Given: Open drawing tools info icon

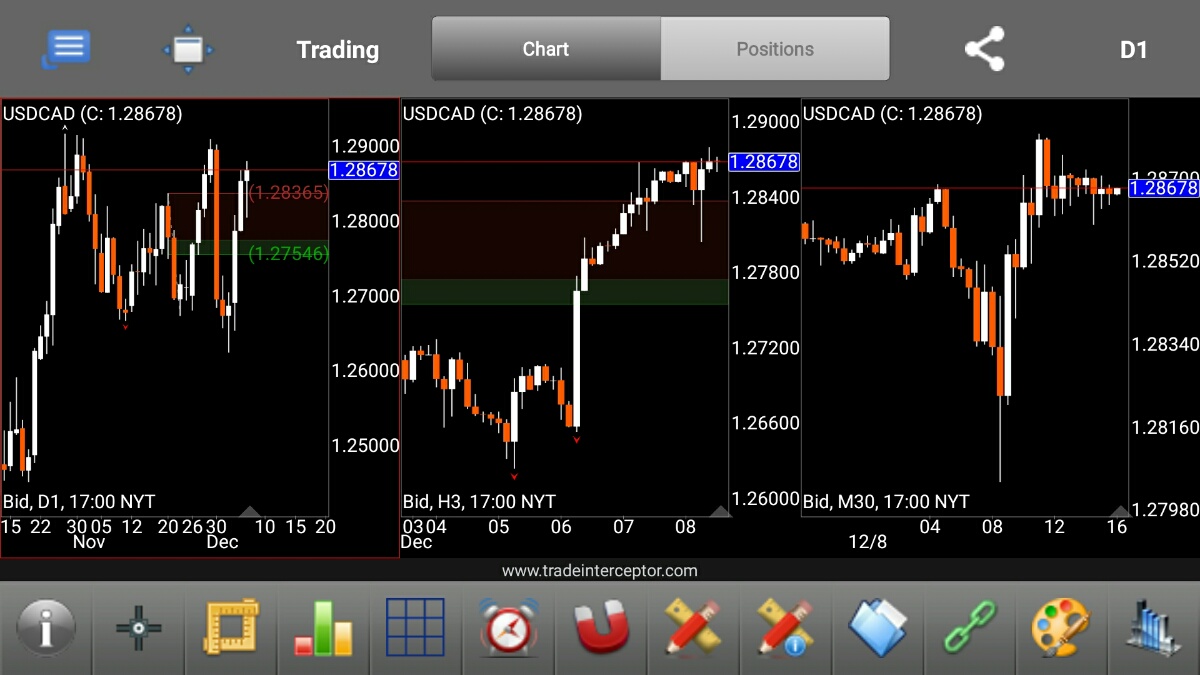Looking at the screenshot, I should [x=785, y=629].
